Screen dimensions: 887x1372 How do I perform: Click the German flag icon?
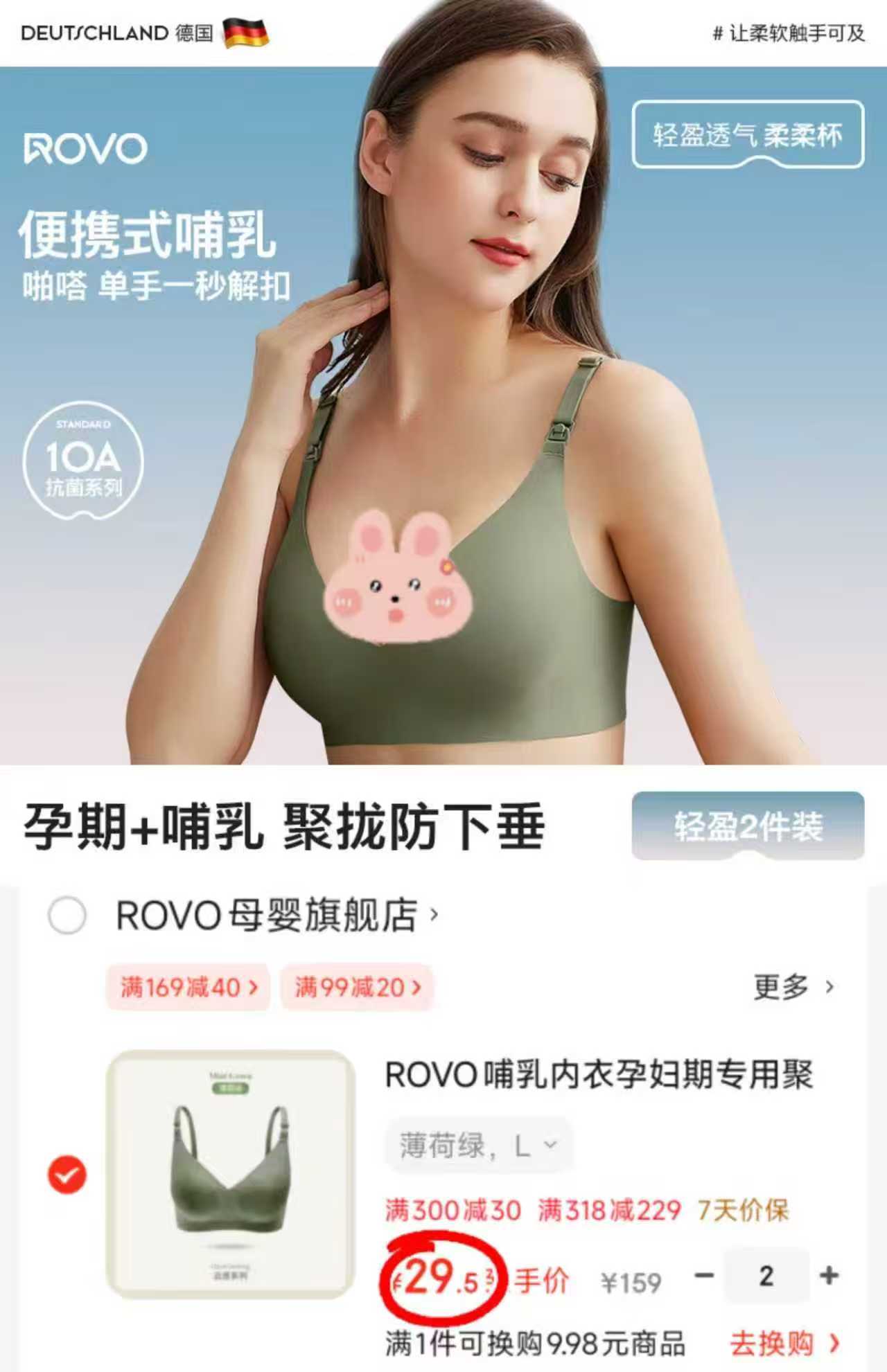point(244,33)
